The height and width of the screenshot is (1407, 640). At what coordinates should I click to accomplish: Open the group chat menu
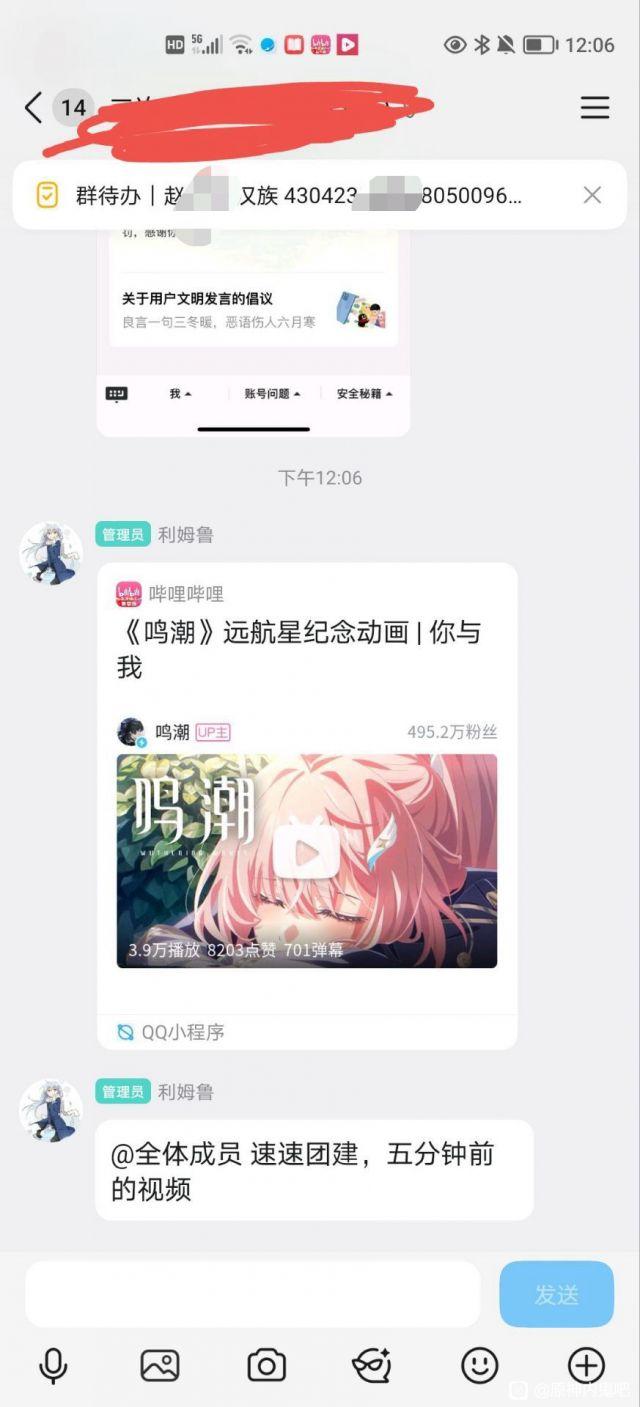click(x=595, y=108)
